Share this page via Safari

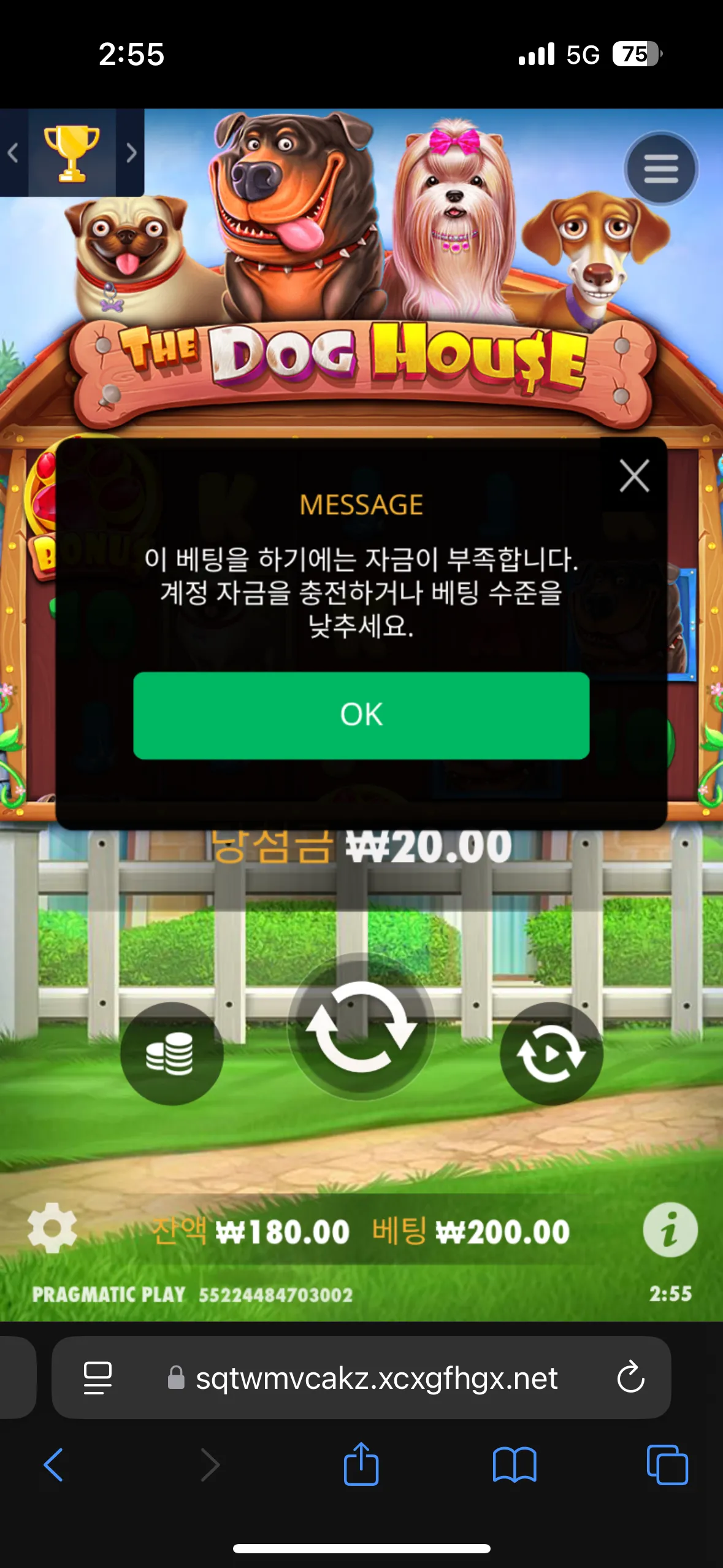click(361, 1464)
